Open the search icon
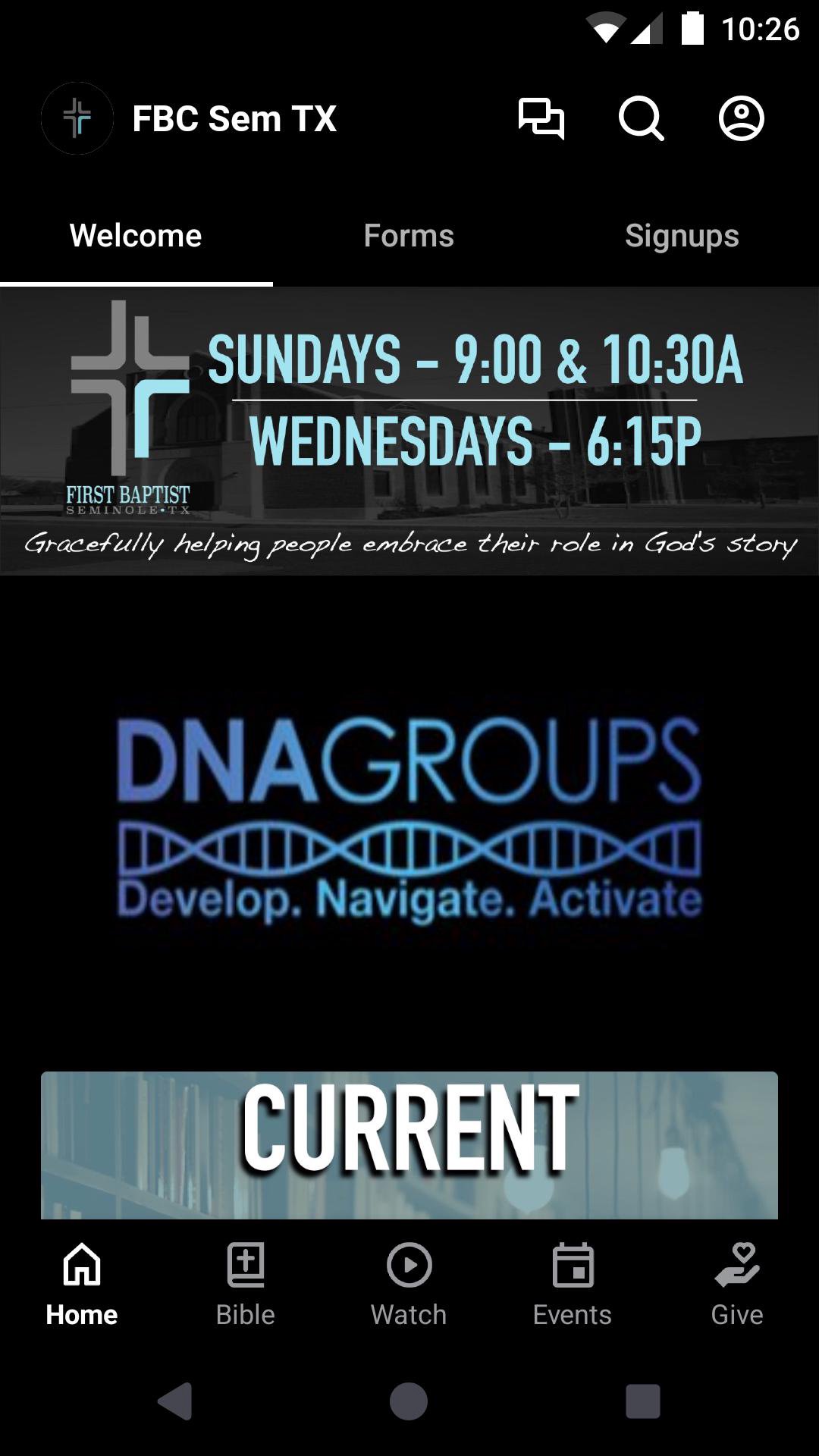This screenshot has height=1456, width=819. tap(641, 118)
